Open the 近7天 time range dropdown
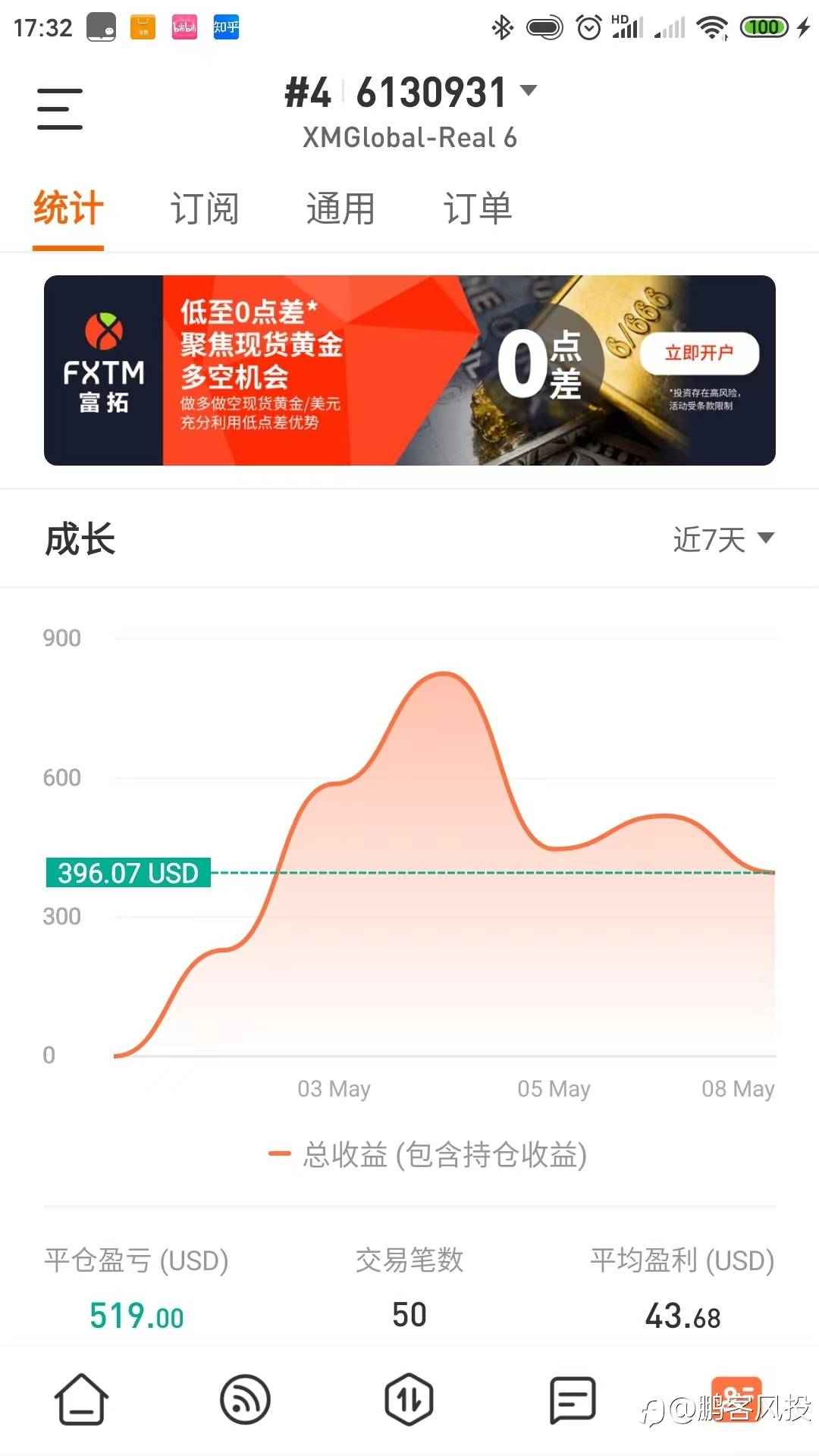Image resolution: width=819 pixels, height=1456 pixels. click(723, 539)
